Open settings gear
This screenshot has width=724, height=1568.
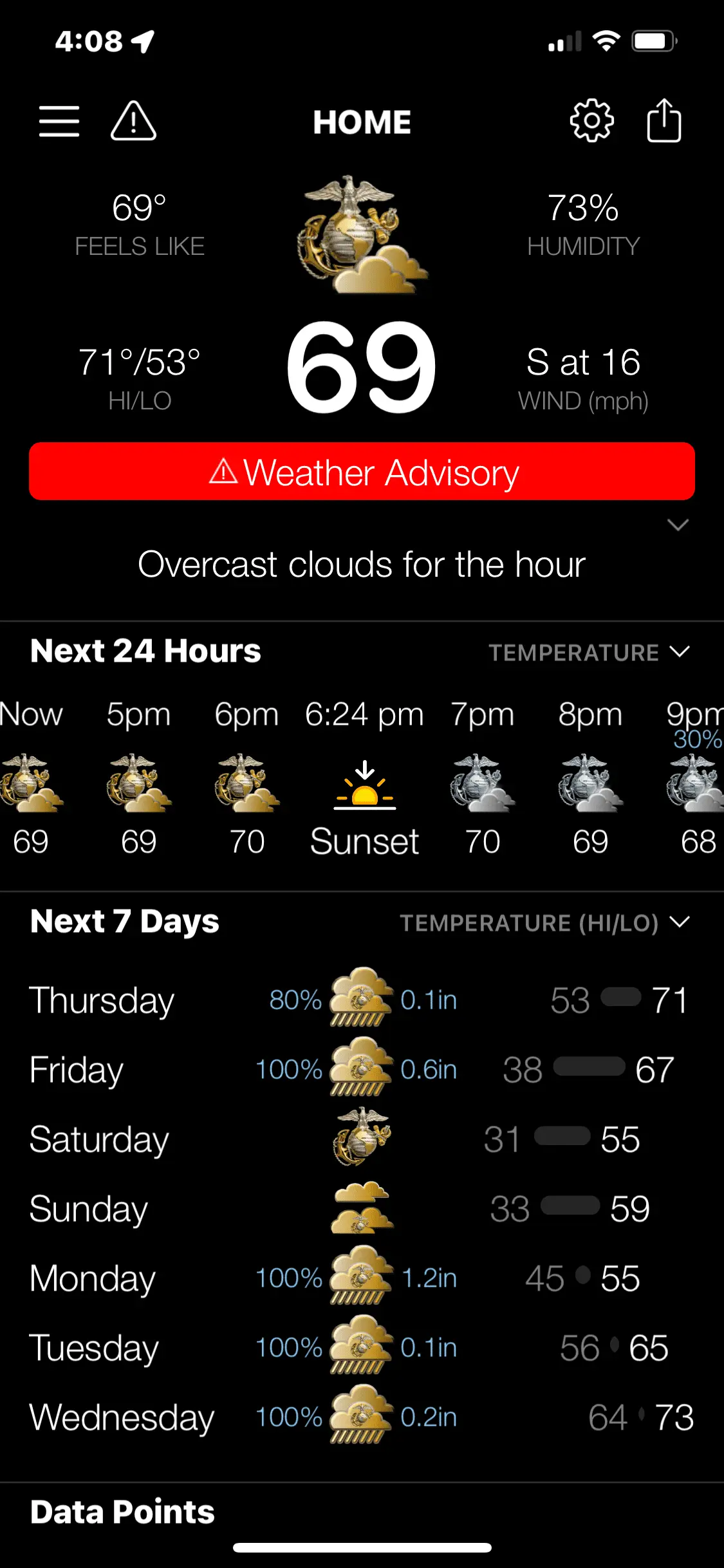click(x=591, y=121)
